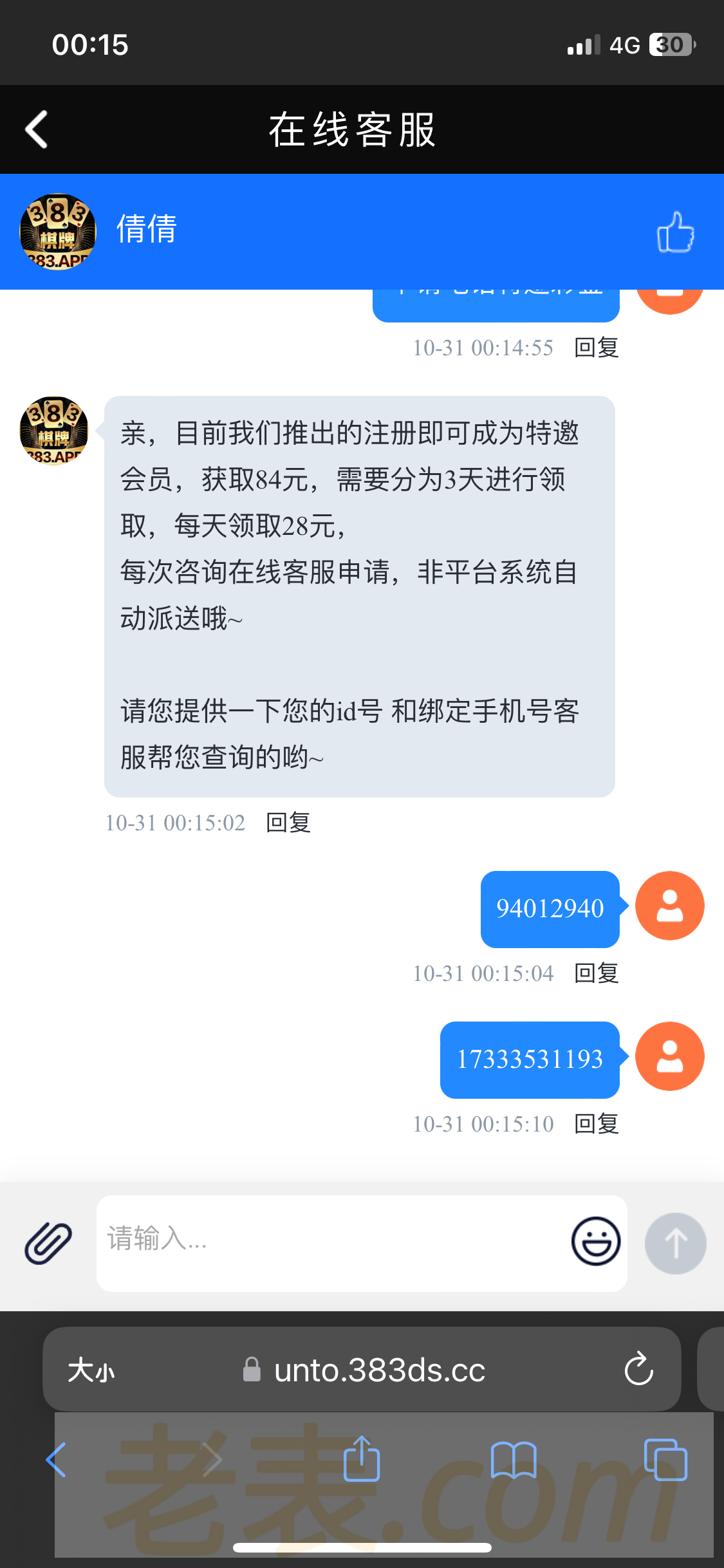
Task: Give 倩倩 a thumbs up
Action: coord(675,232)
